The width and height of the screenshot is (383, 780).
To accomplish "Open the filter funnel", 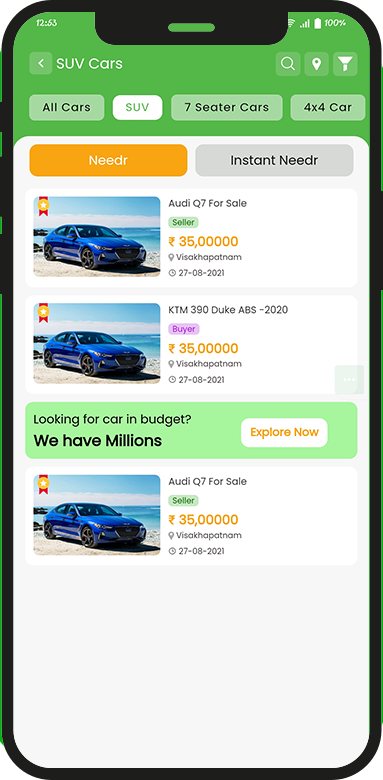I will [345, 64].
